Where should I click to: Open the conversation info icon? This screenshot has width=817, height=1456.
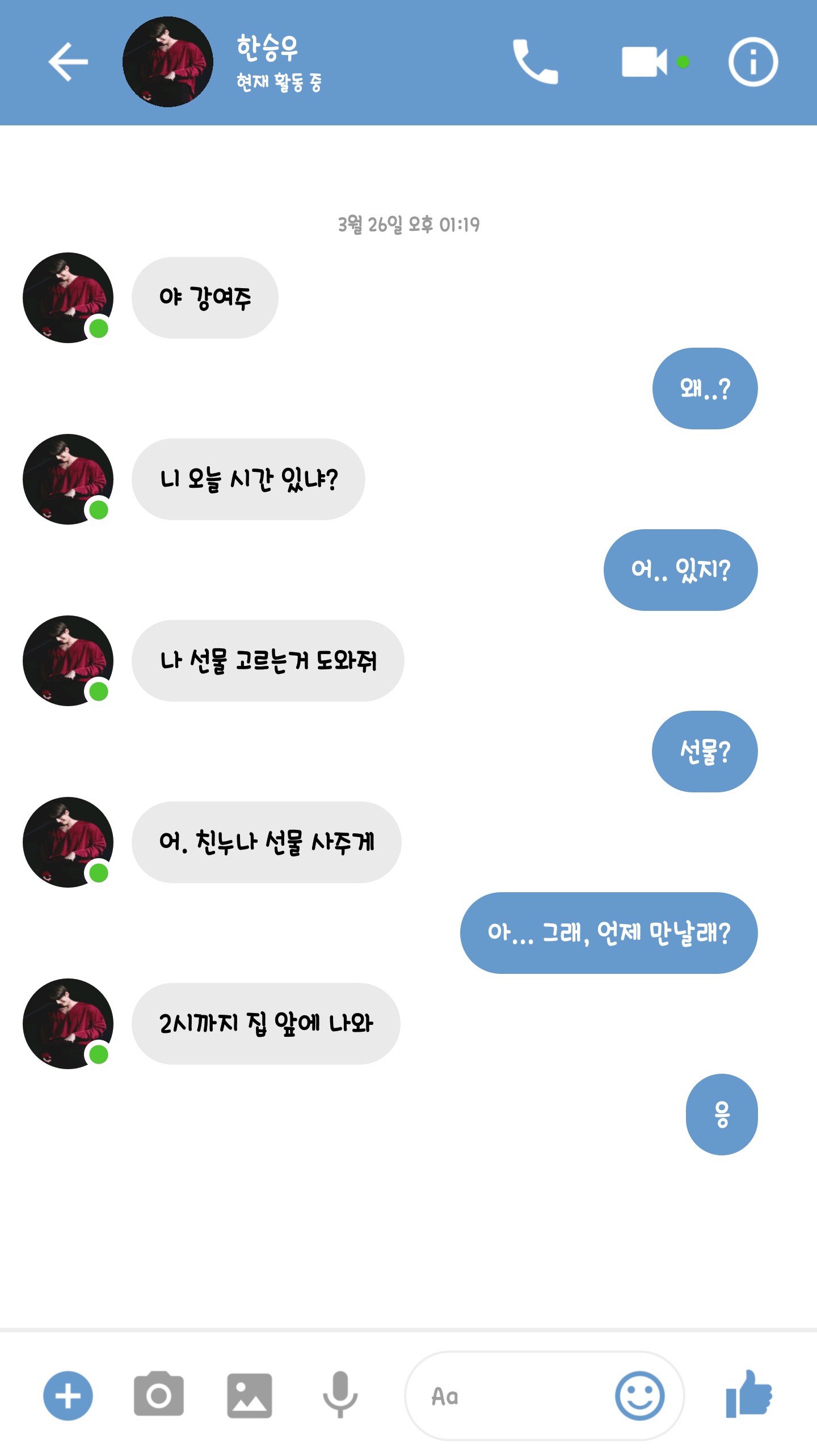[x=753, y=62]
